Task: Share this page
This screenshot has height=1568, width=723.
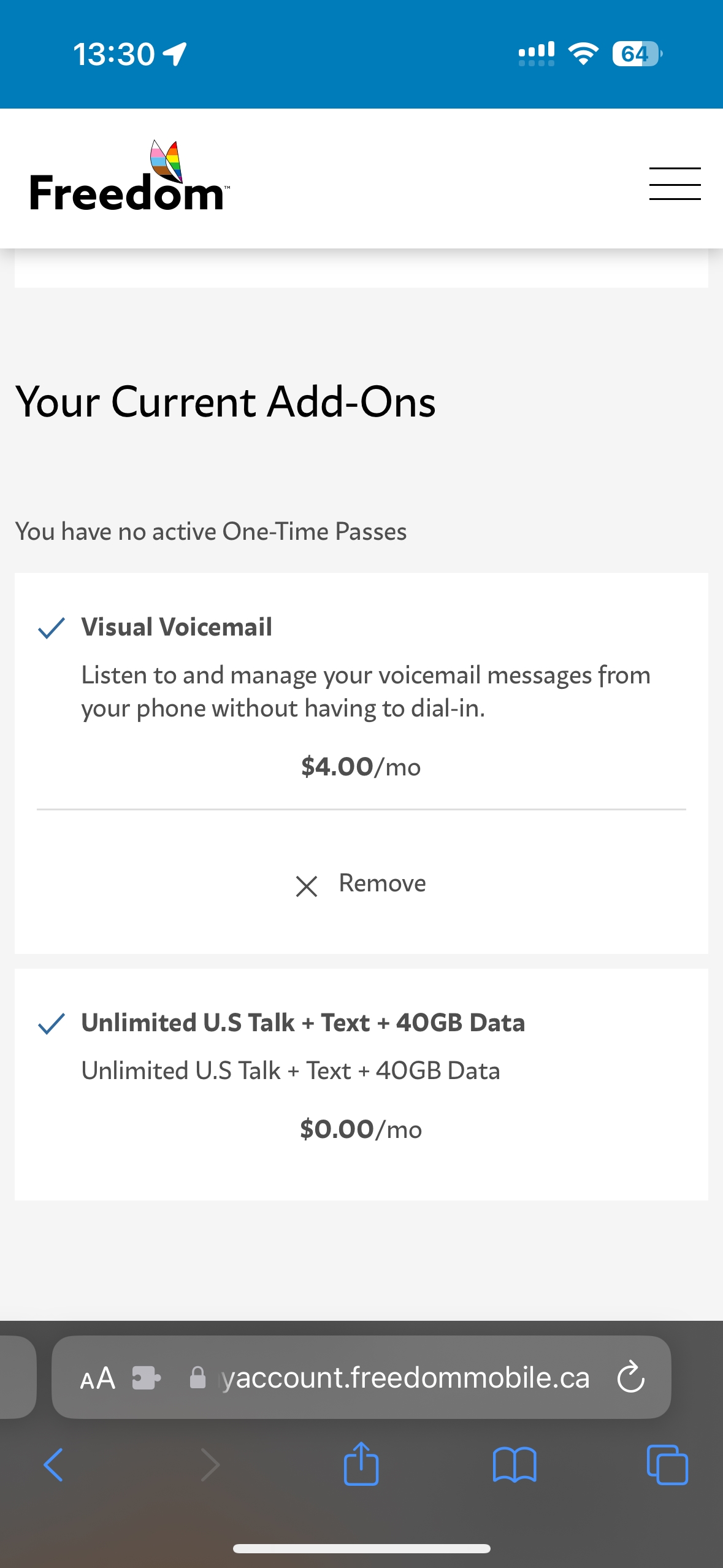Action: click(x=361, y=1464)
